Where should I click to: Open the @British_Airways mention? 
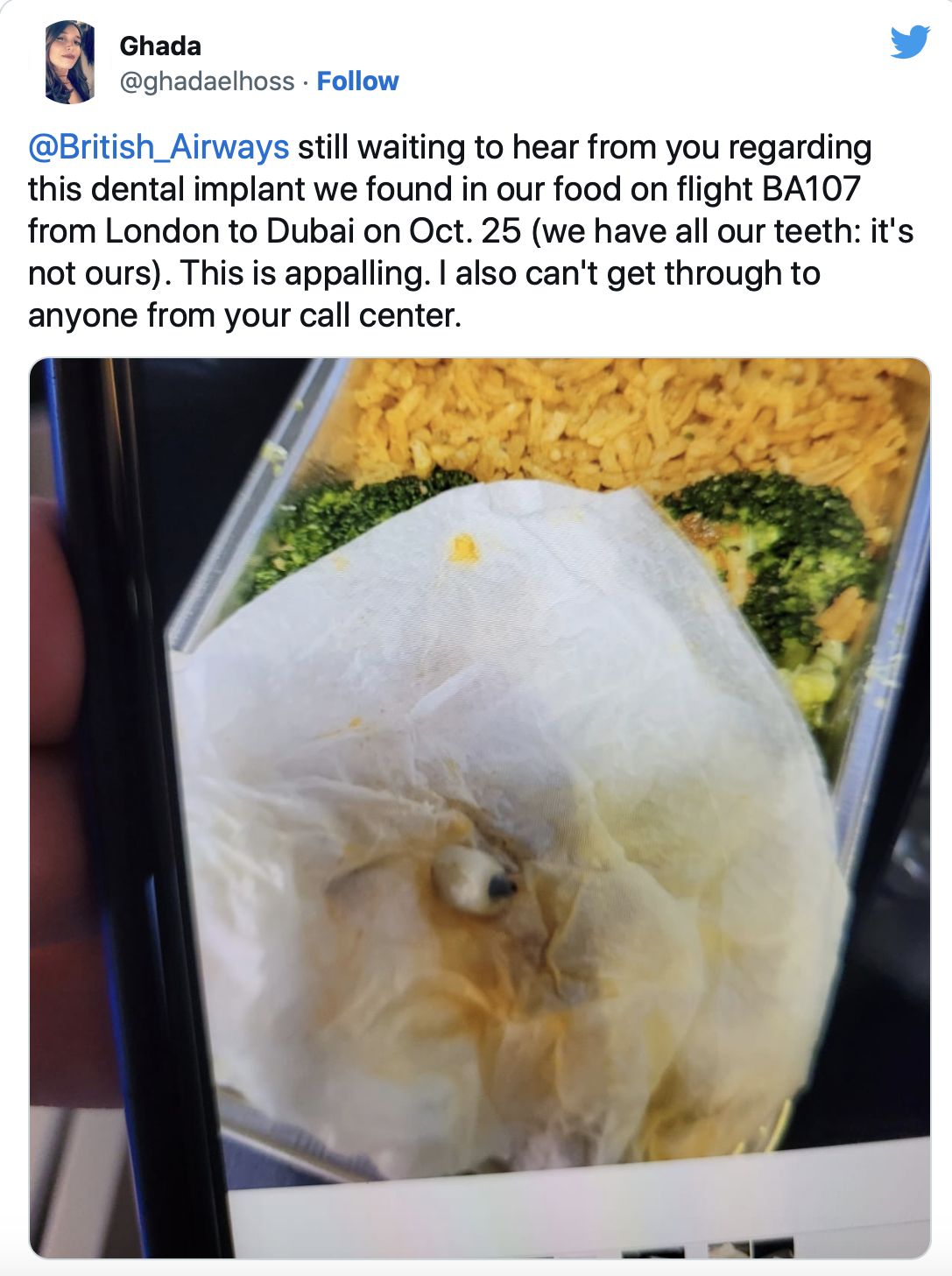(159, 147)
